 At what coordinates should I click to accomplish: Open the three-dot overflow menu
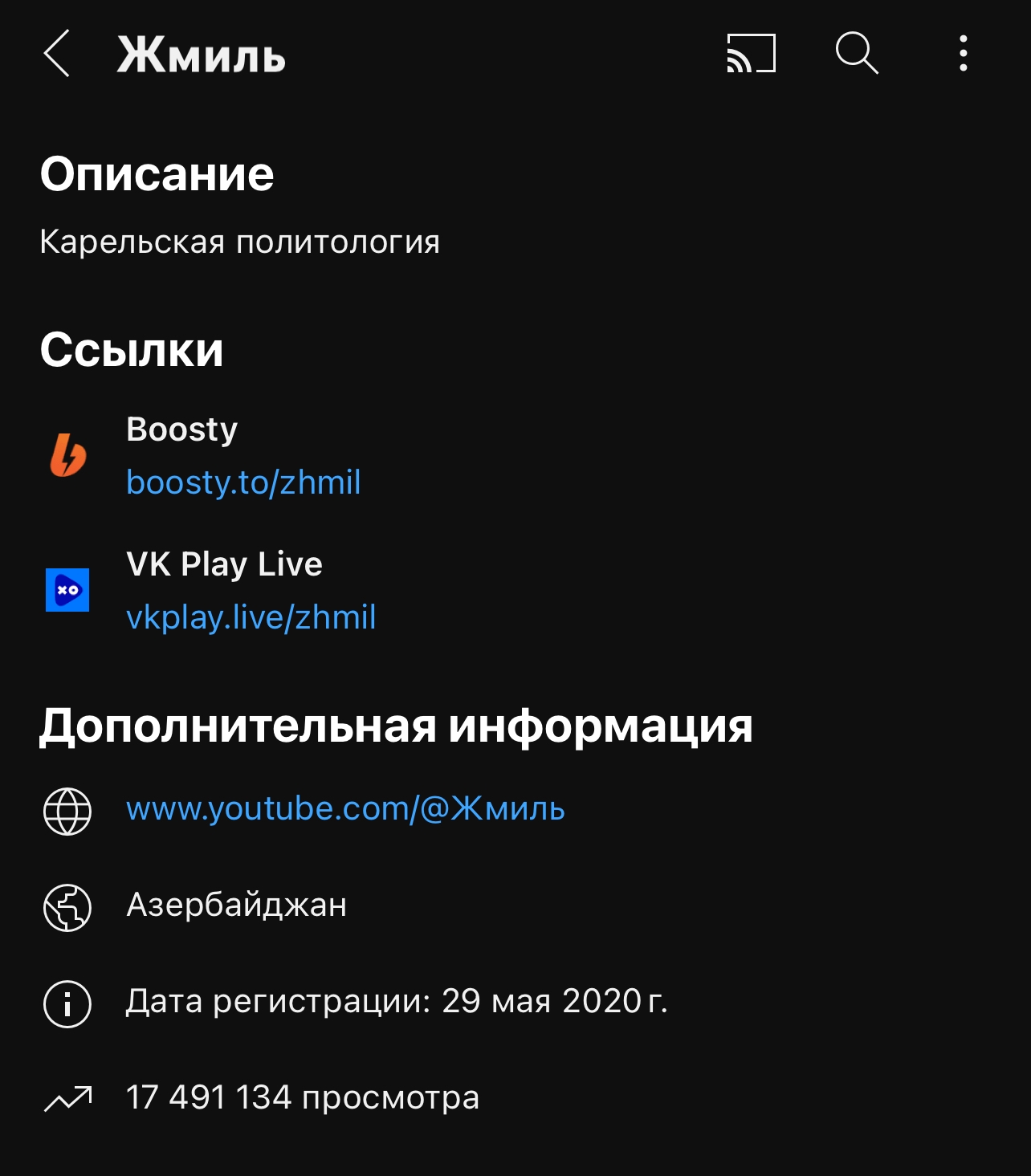[x=963, y=54]
